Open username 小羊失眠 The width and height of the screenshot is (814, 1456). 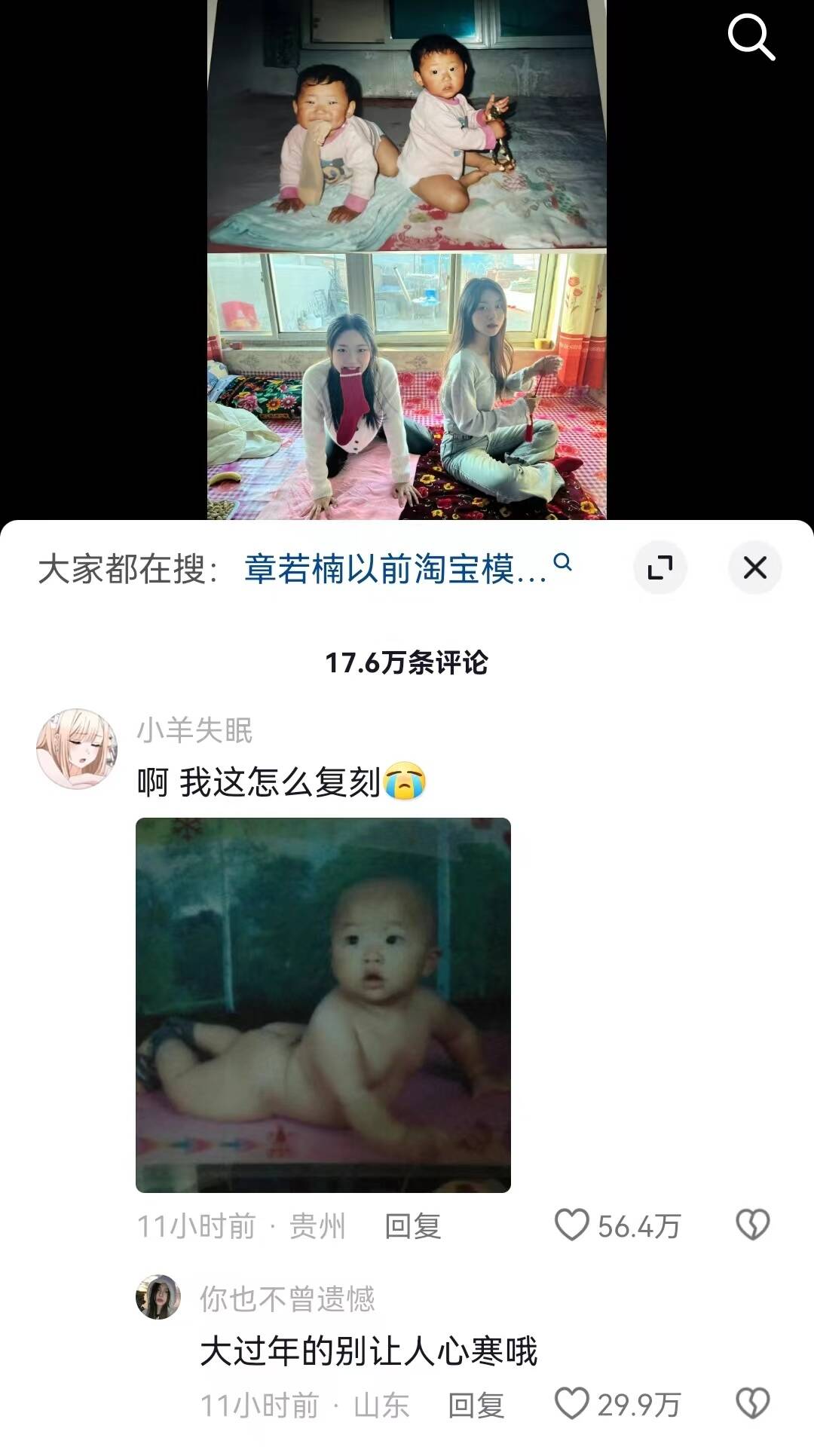click(194, 730)
